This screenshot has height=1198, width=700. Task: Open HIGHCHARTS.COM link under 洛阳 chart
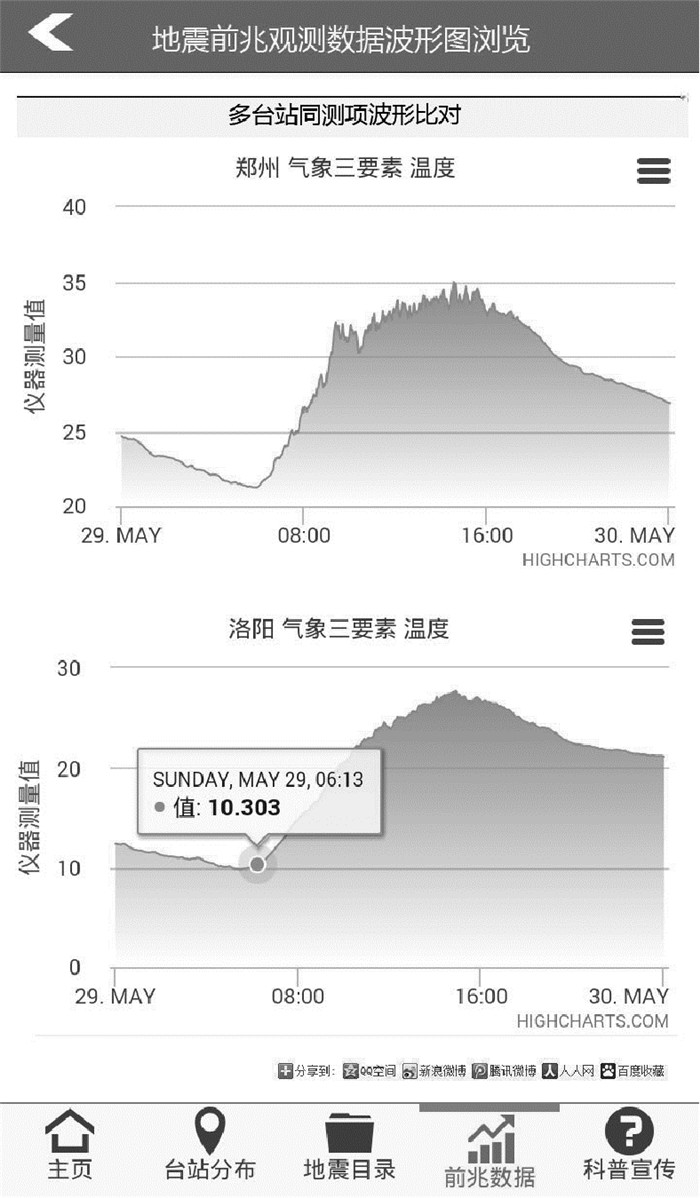[x=592, y=1021]
